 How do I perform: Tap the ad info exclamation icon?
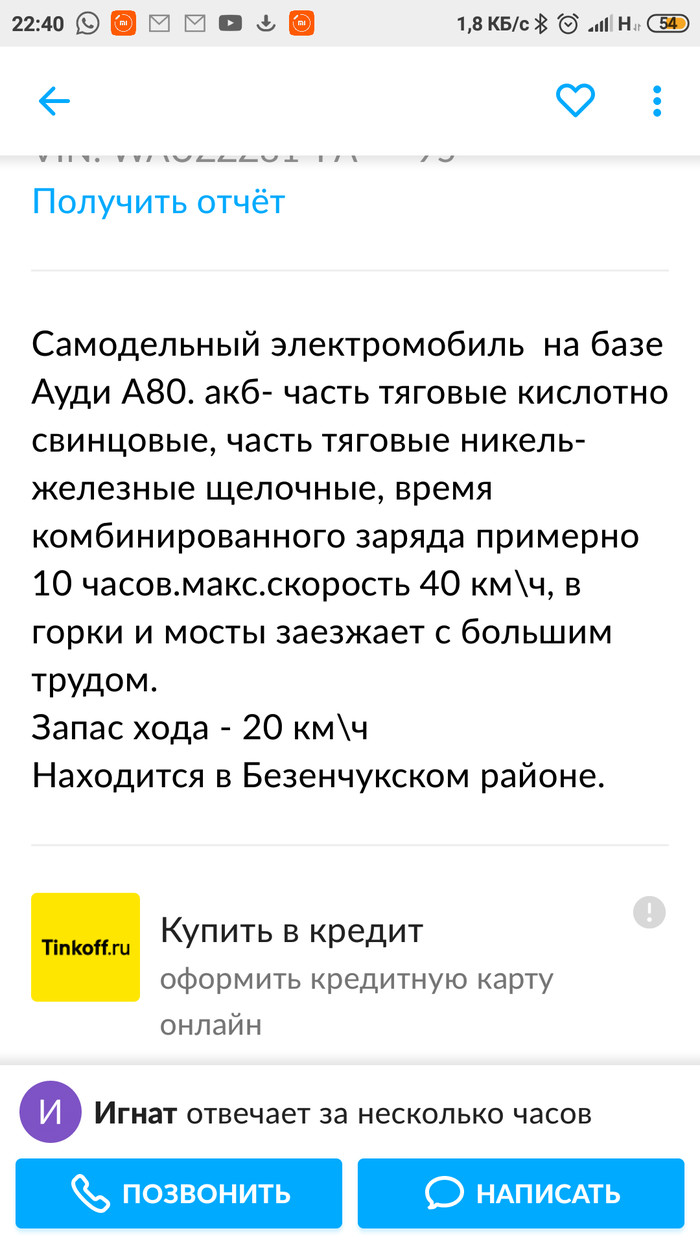pyautogui.click(x=649, y=911)
